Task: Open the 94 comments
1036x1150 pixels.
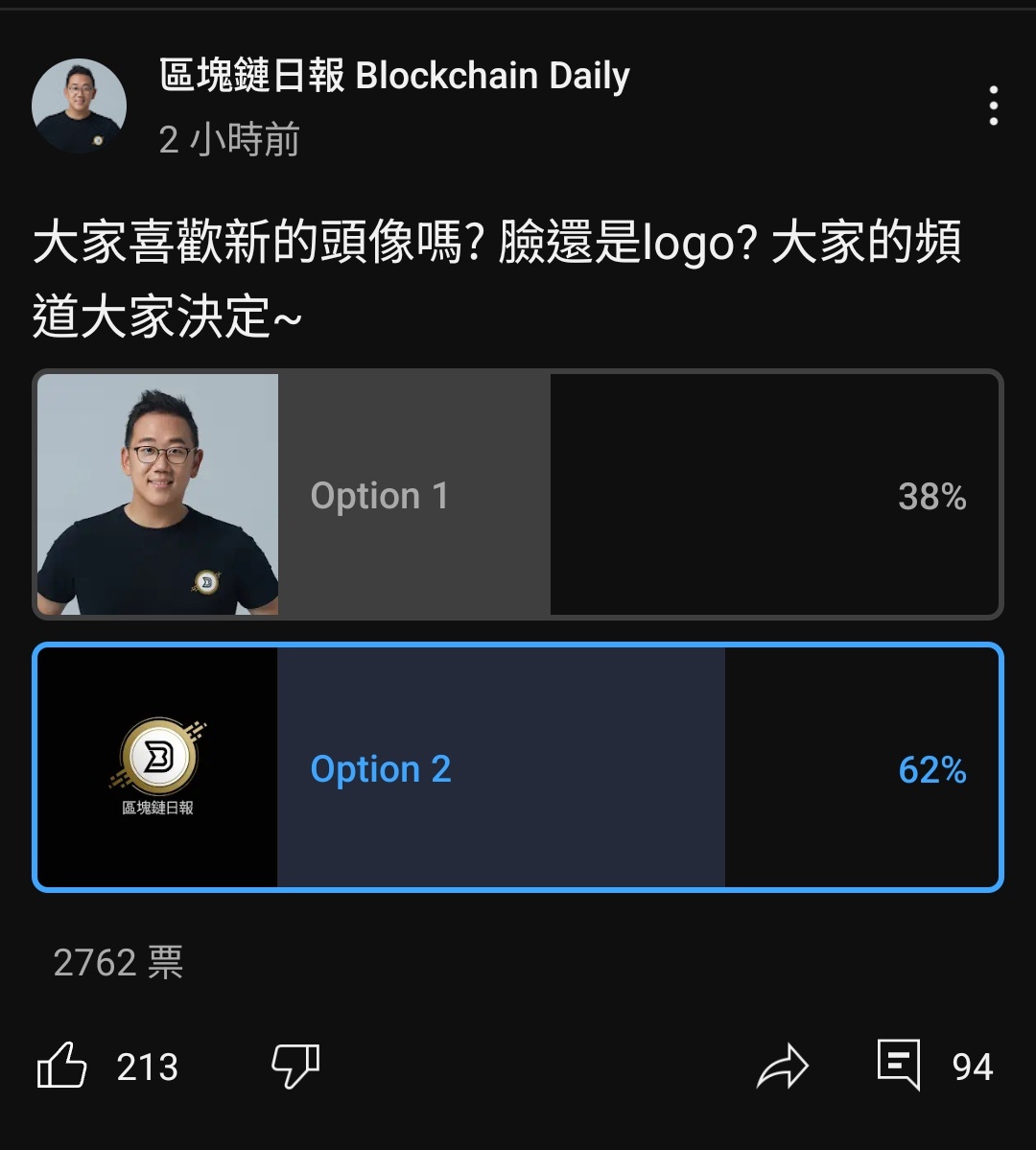Action: (x=899, y=1065)
